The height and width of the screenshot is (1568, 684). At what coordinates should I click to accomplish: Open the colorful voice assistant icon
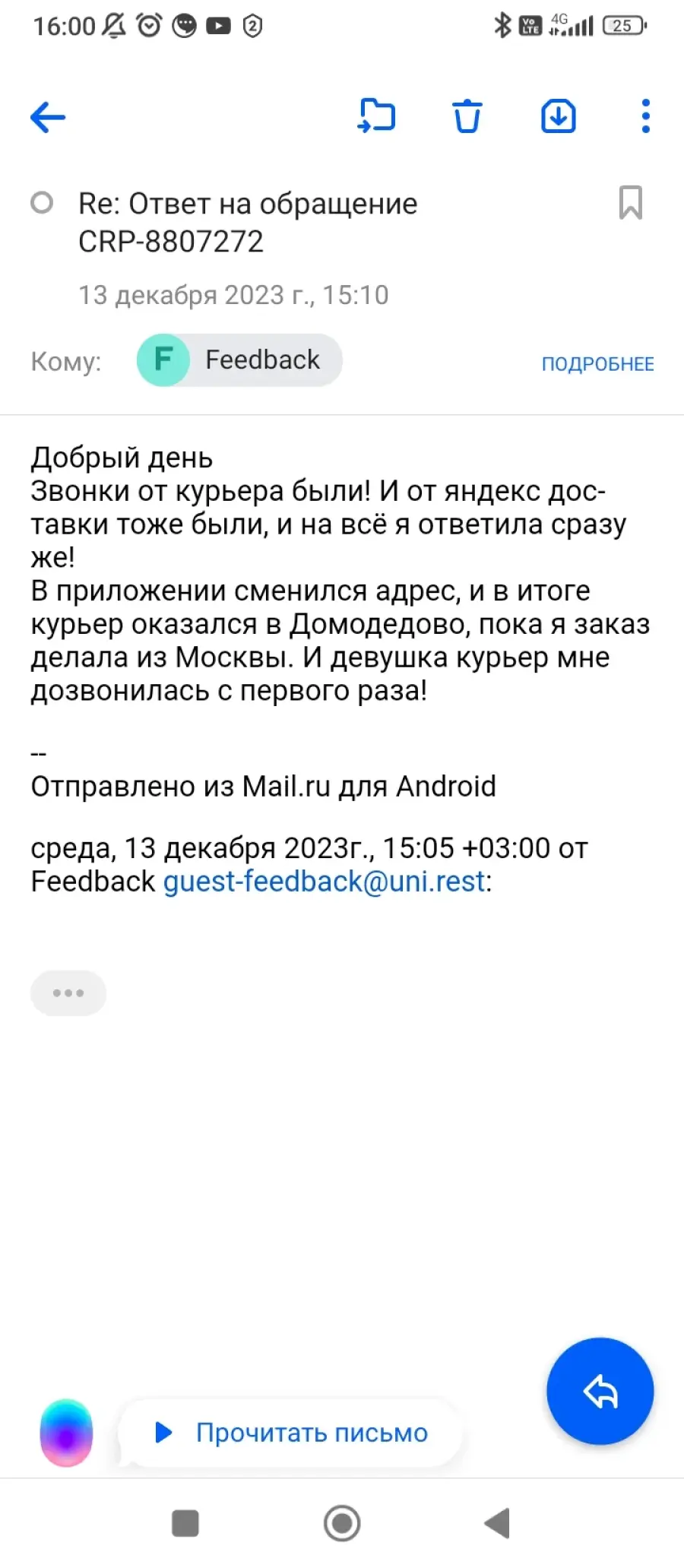click(x=66, y=1433)
